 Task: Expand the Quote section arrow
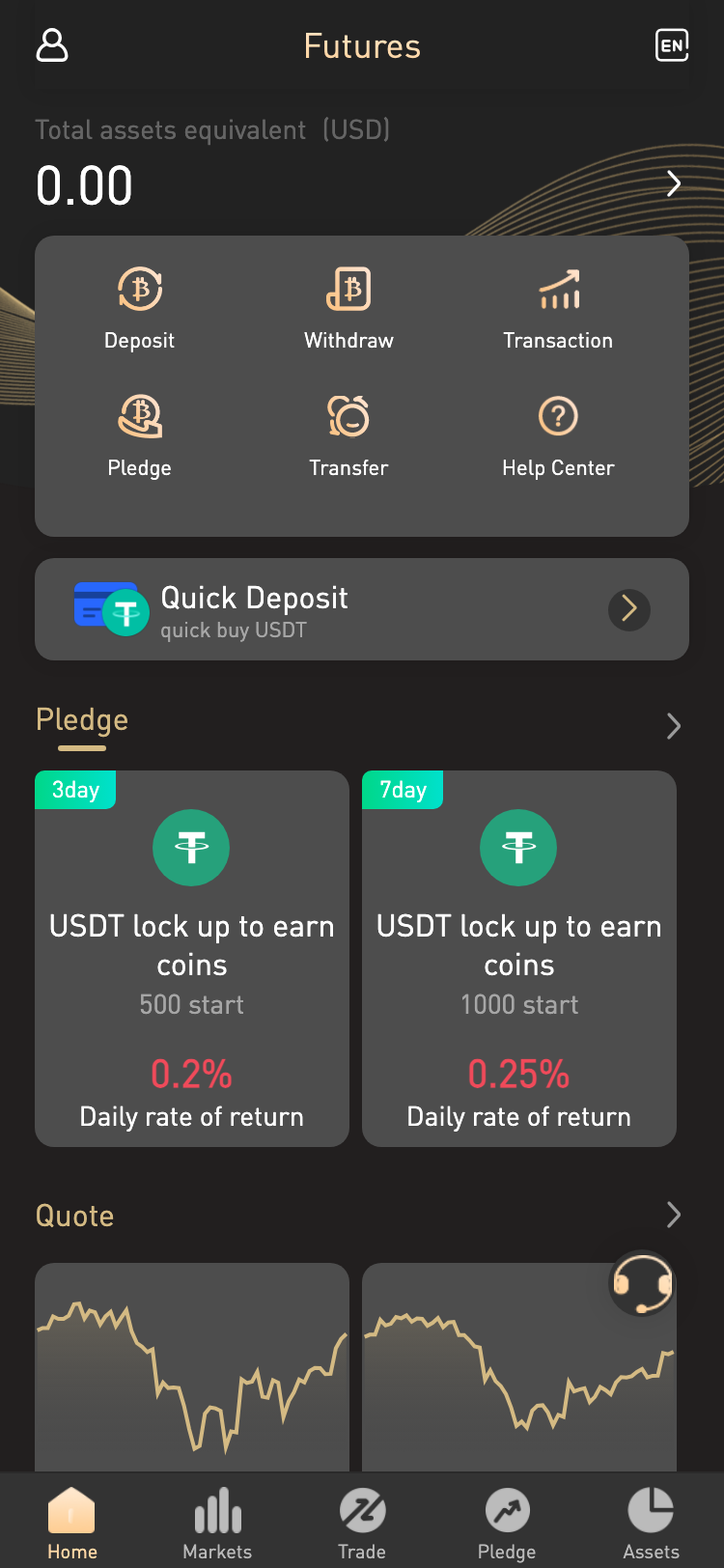[x=674, y=1216]
